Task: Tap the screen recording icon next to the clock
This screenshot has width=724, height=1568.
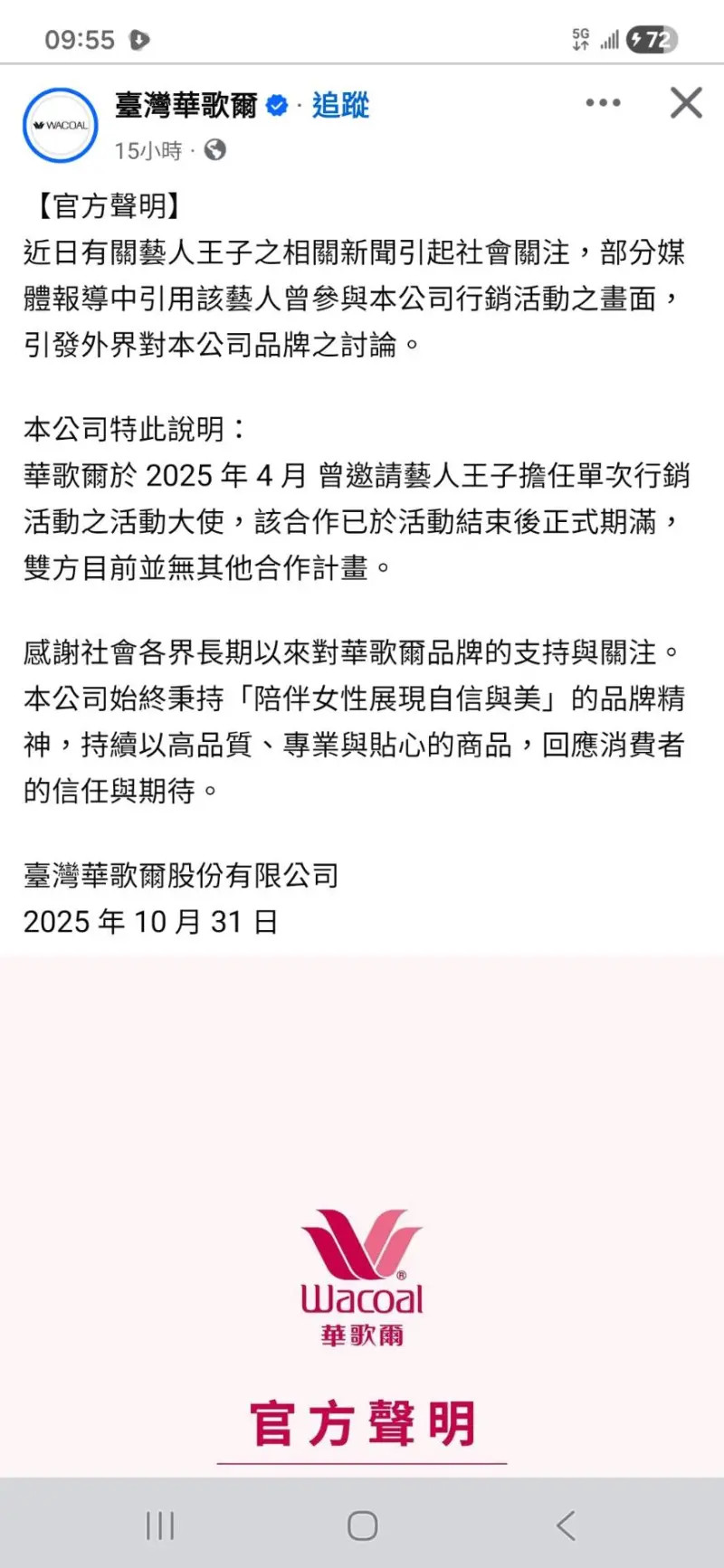Action: [139, 39]
